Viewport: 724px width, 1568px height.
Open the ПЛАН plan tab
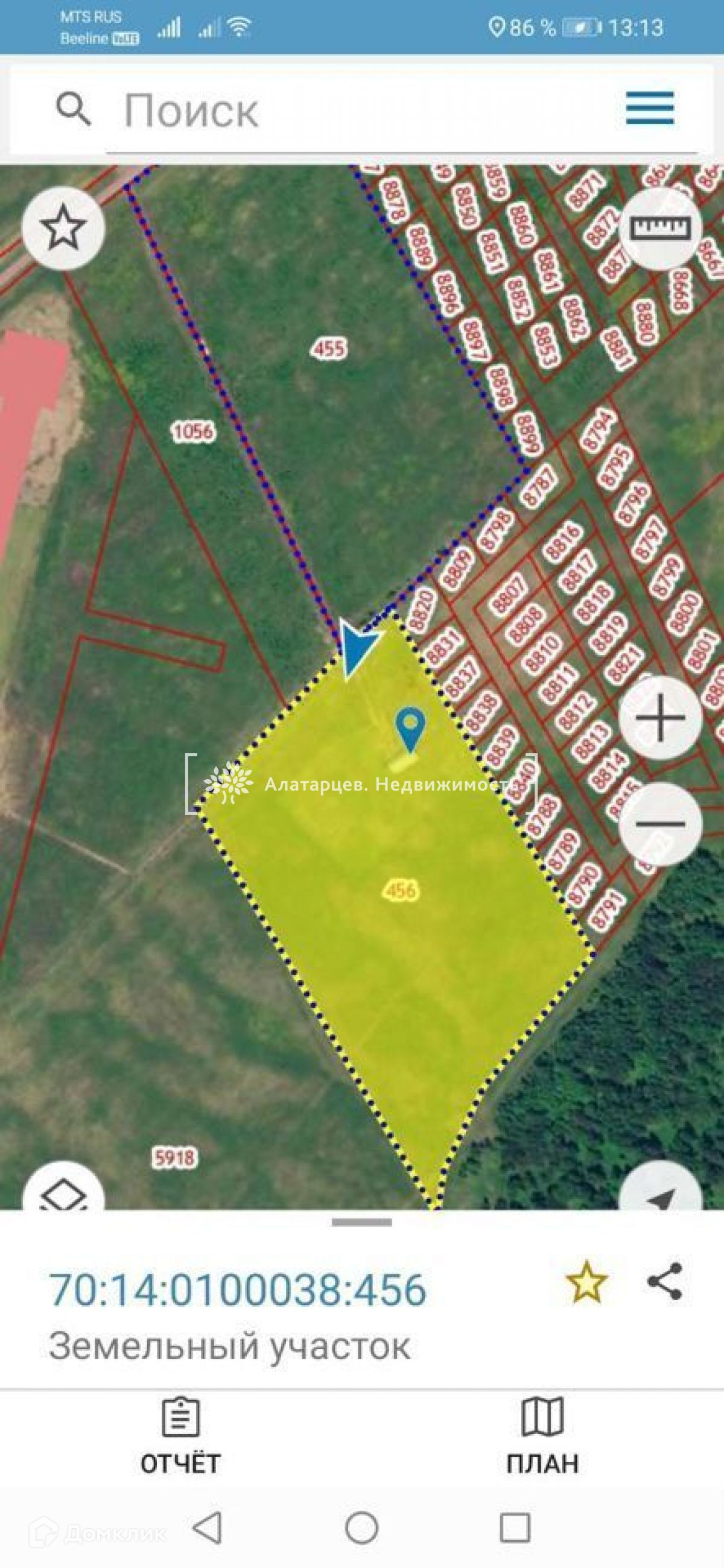pyautogui.click(x=542, y=1438)
